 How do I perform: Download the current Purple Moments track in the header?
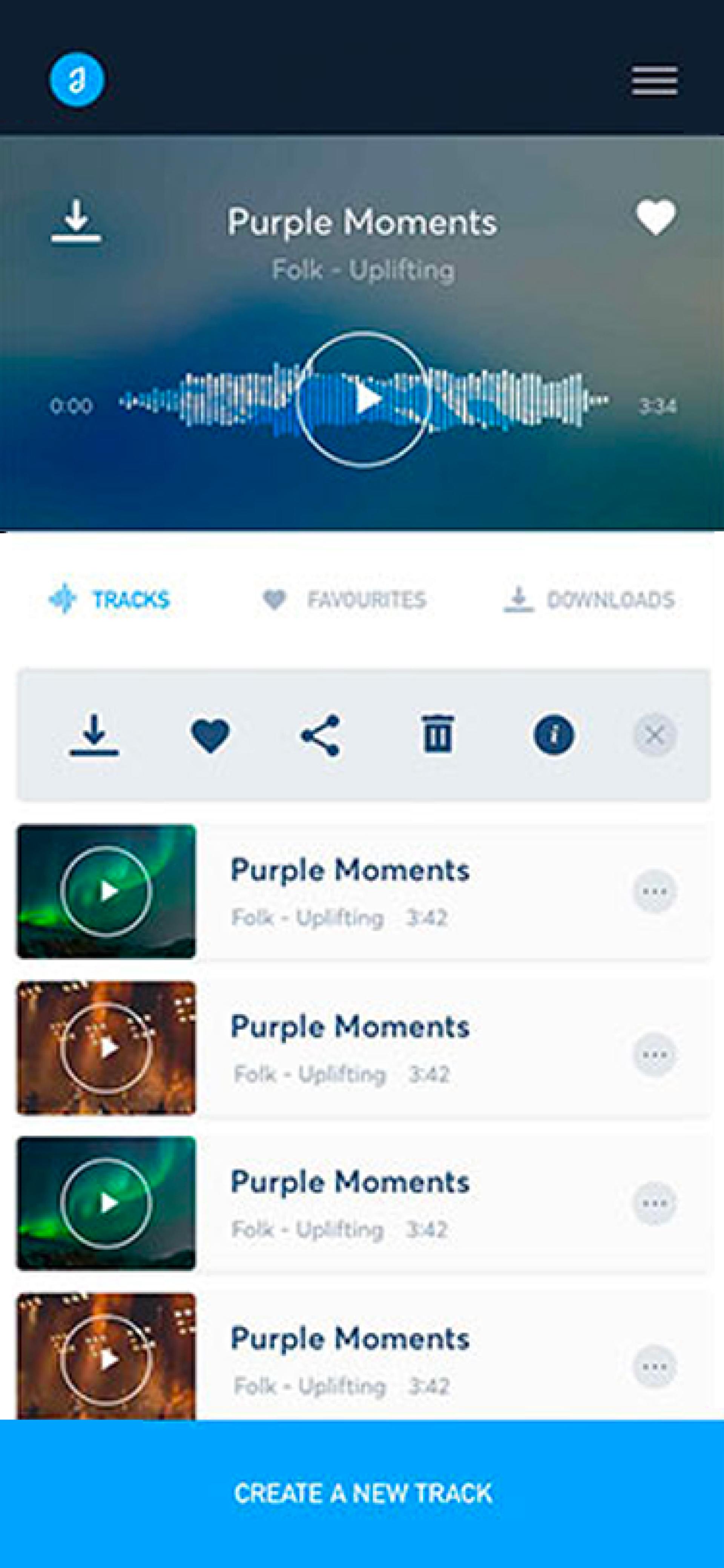tap(76, 221)
